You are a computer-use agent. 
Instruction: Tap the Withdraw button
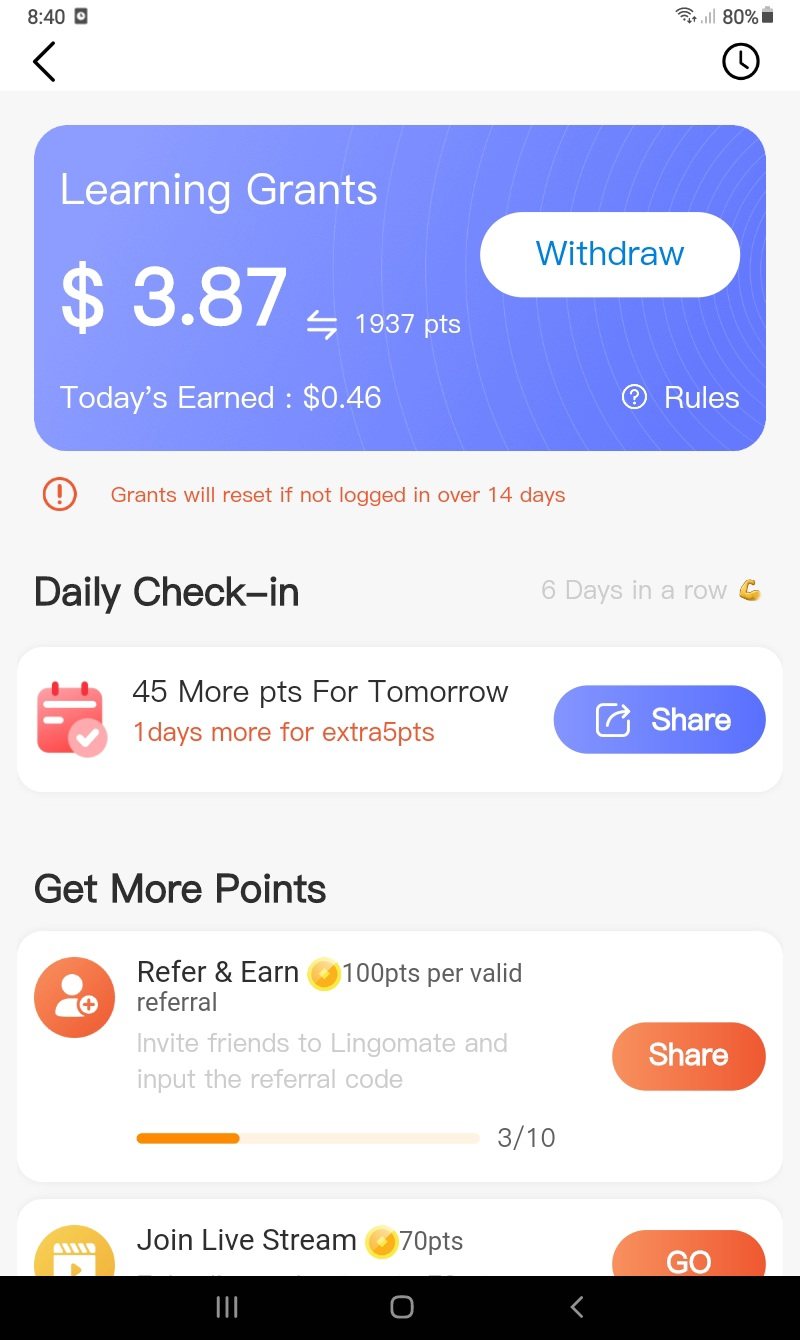point(609,254)
